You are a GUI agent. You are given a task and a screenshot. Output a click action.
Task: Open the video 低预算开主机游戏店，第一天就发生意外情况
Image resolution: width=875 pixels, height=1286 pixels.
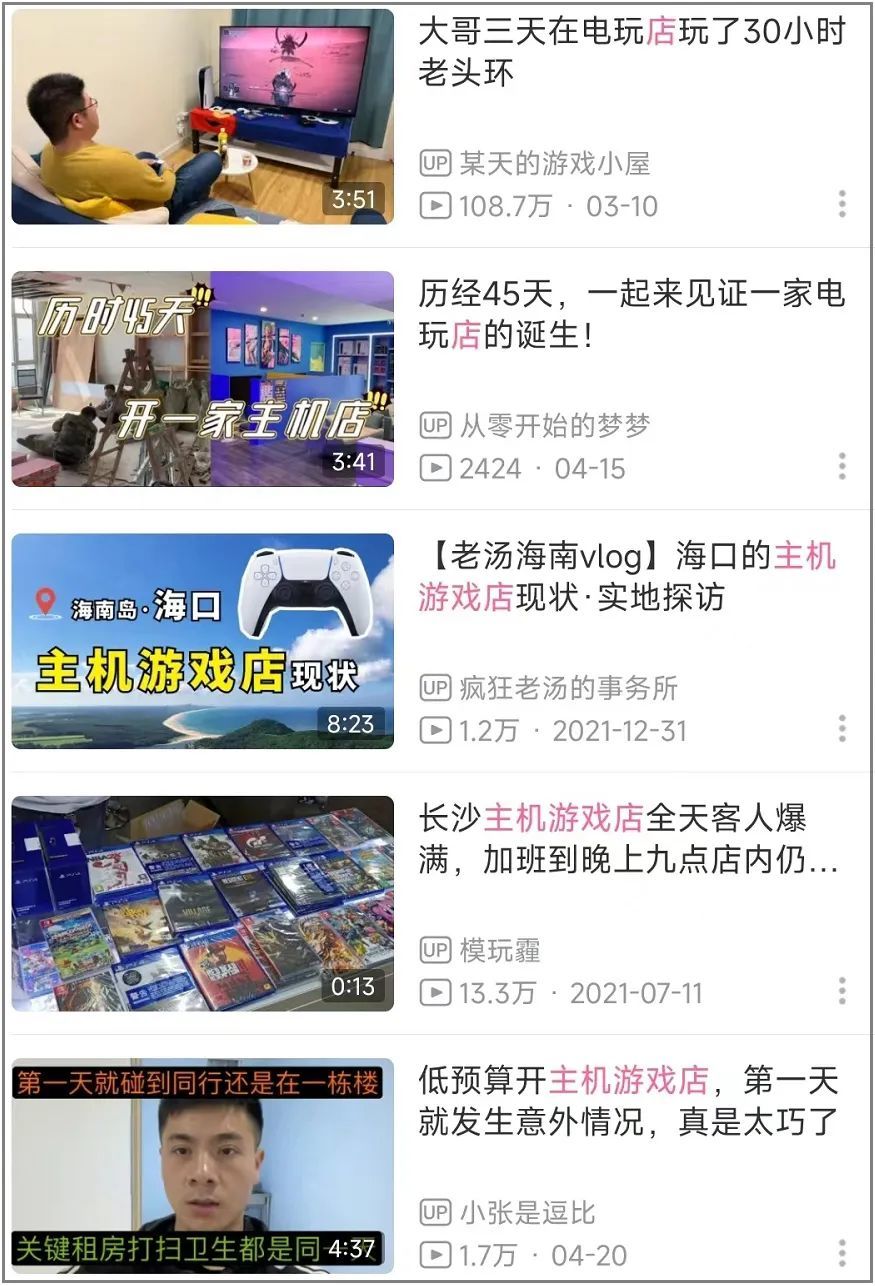tap(627, 1100)
